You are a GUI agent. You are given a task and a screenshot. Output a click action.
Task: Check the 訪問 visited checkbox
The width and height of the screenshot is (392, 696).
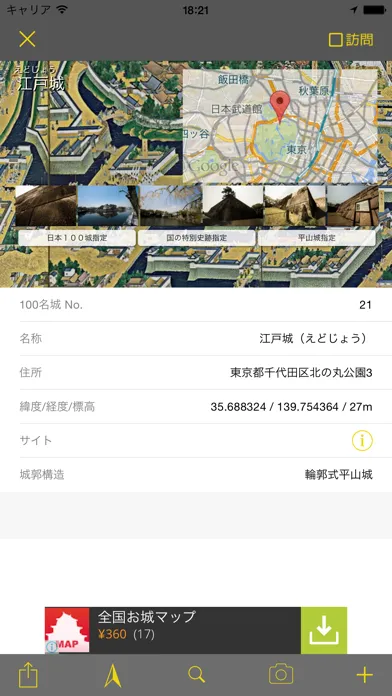click(x=351, y=40)
